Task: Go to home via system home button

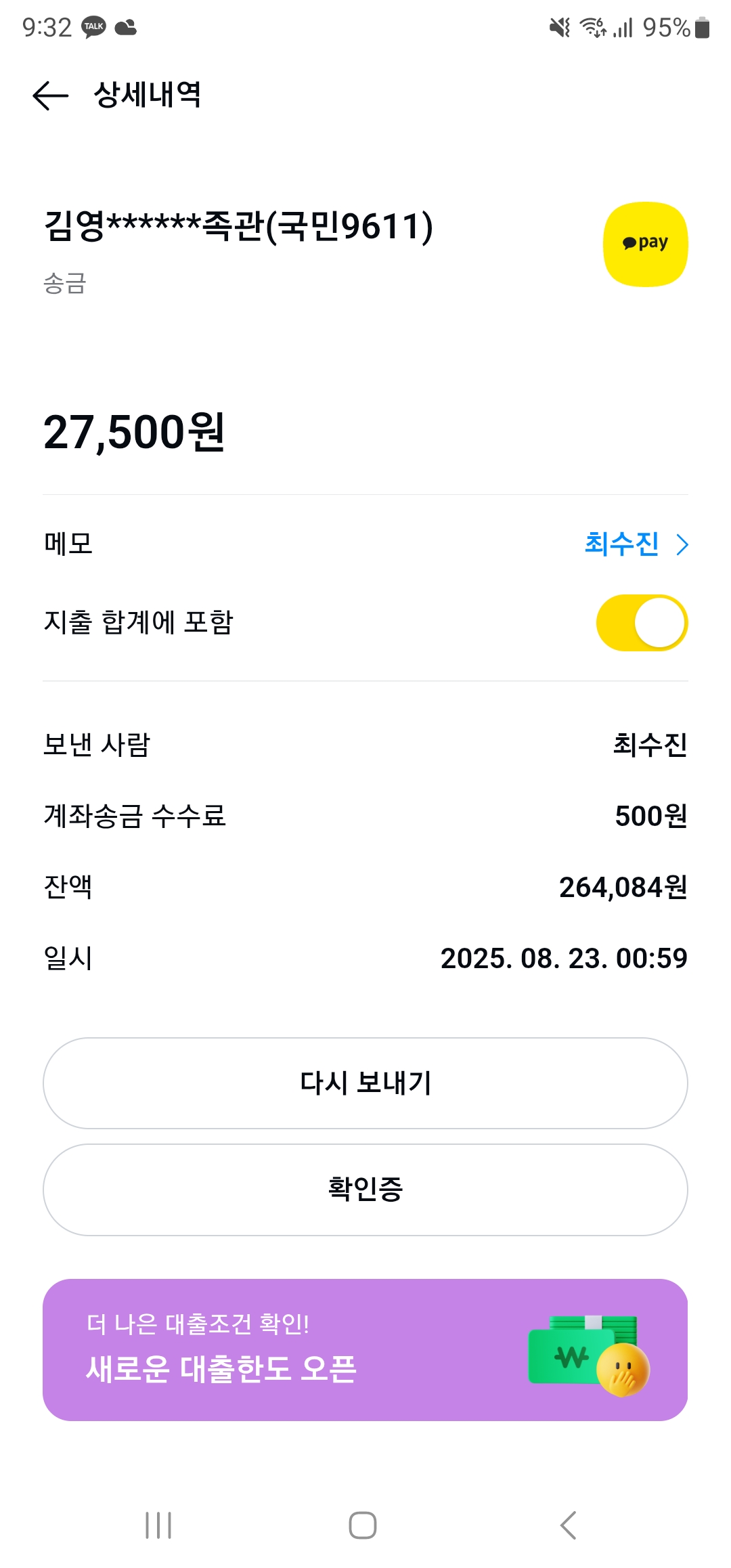Action: (363, 1525)
